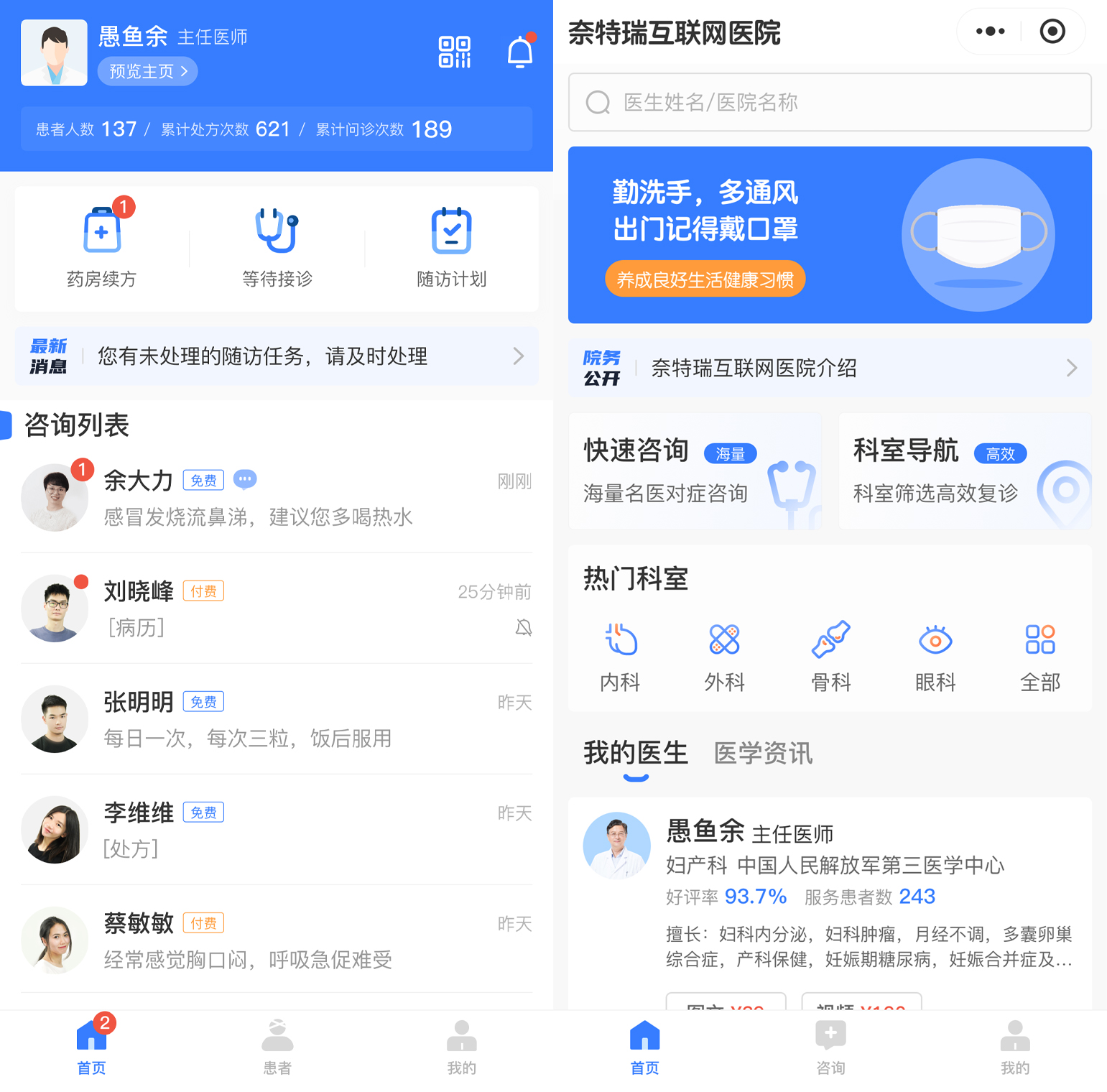Screen dimensions: 1107x1092
Task: Open 药房续方 prescription renewals
Action: 102,248
